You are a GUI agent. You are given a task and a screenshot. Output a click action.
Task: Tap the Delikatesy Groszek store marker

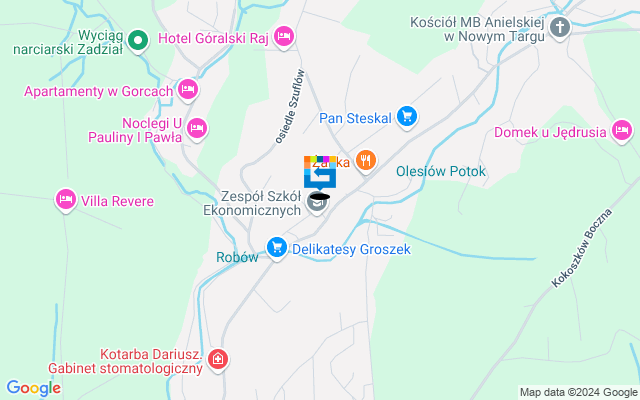(x=277, y=247)
